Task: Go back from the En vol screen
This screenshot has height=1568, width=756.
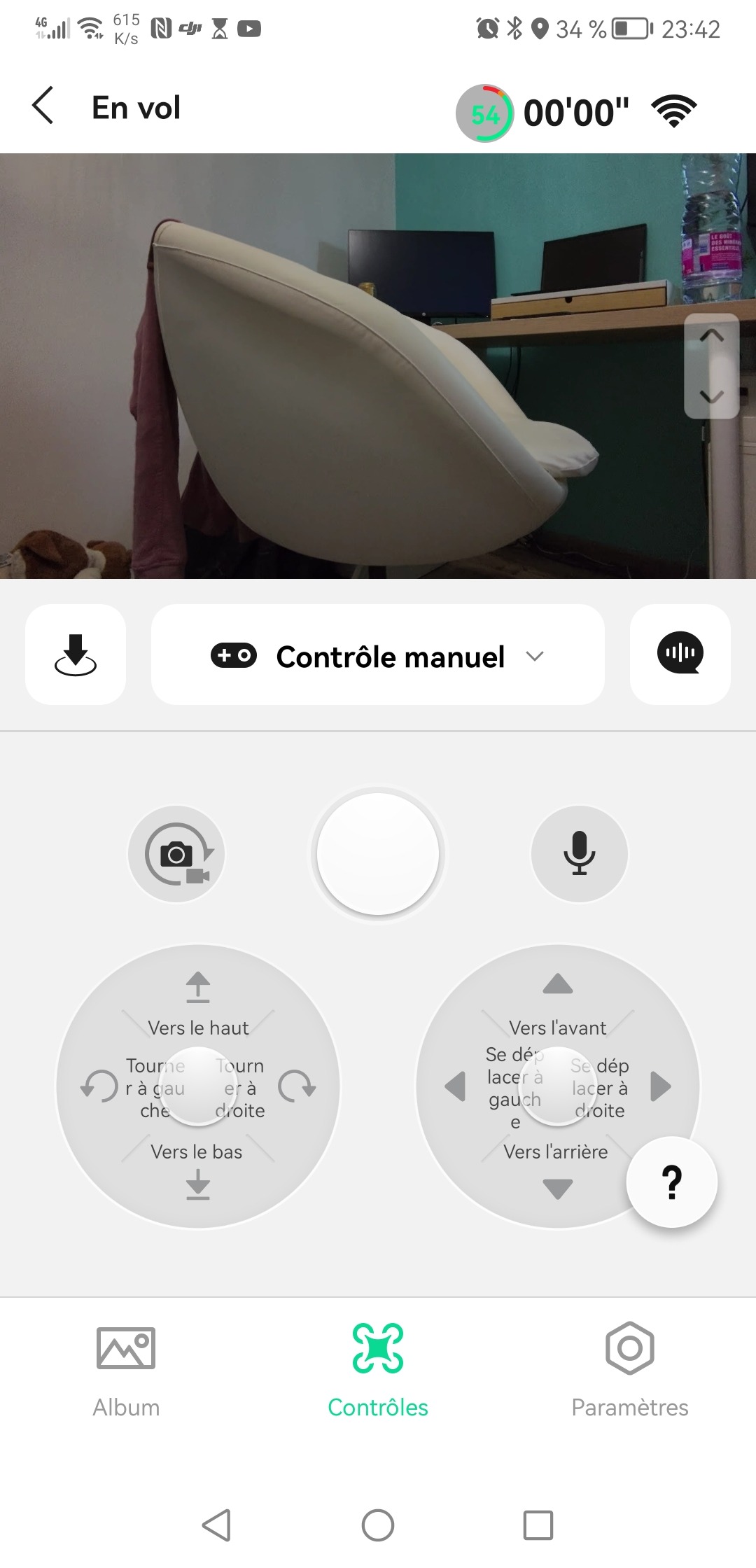Action: (43, 106)
